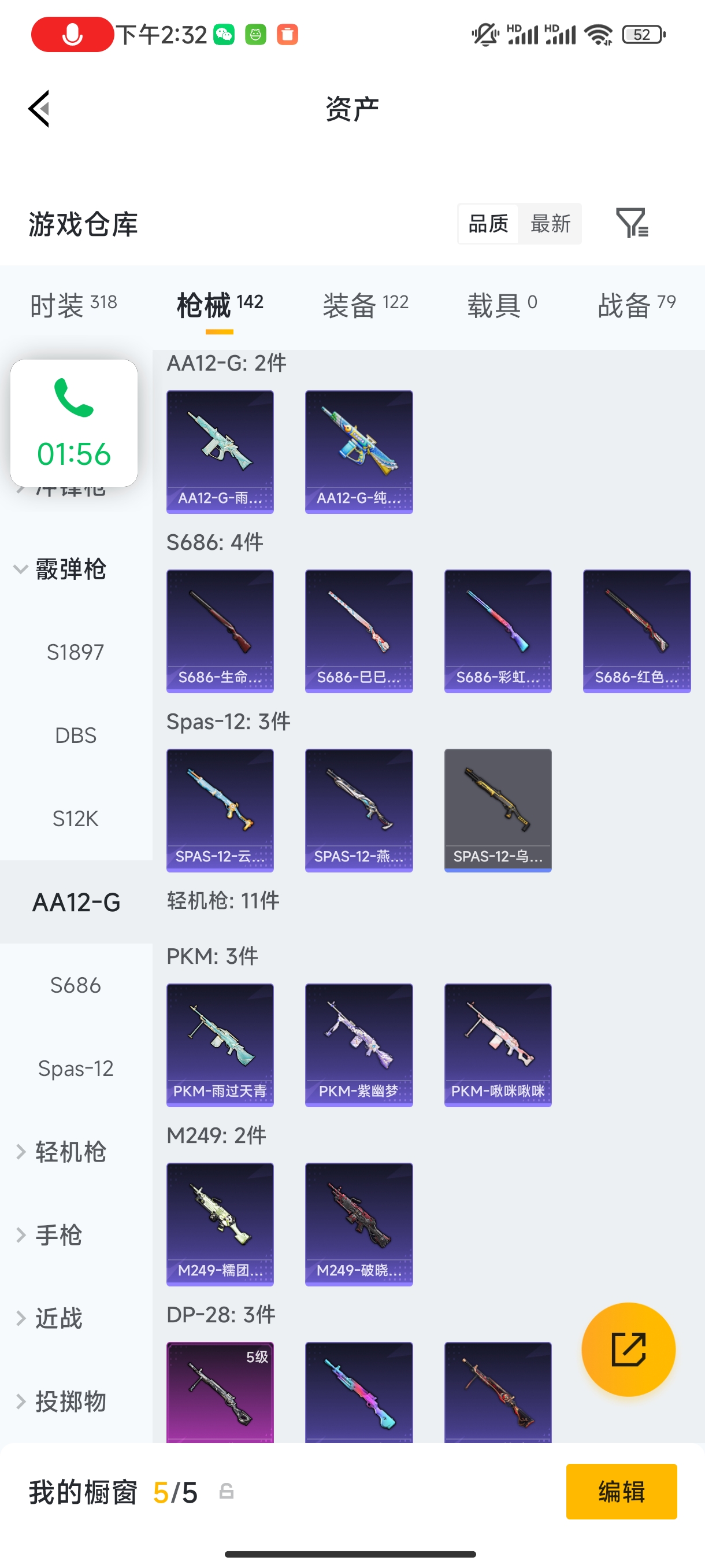Edit 我的橱窗 with the 编辑 button

click(621, 1491)
